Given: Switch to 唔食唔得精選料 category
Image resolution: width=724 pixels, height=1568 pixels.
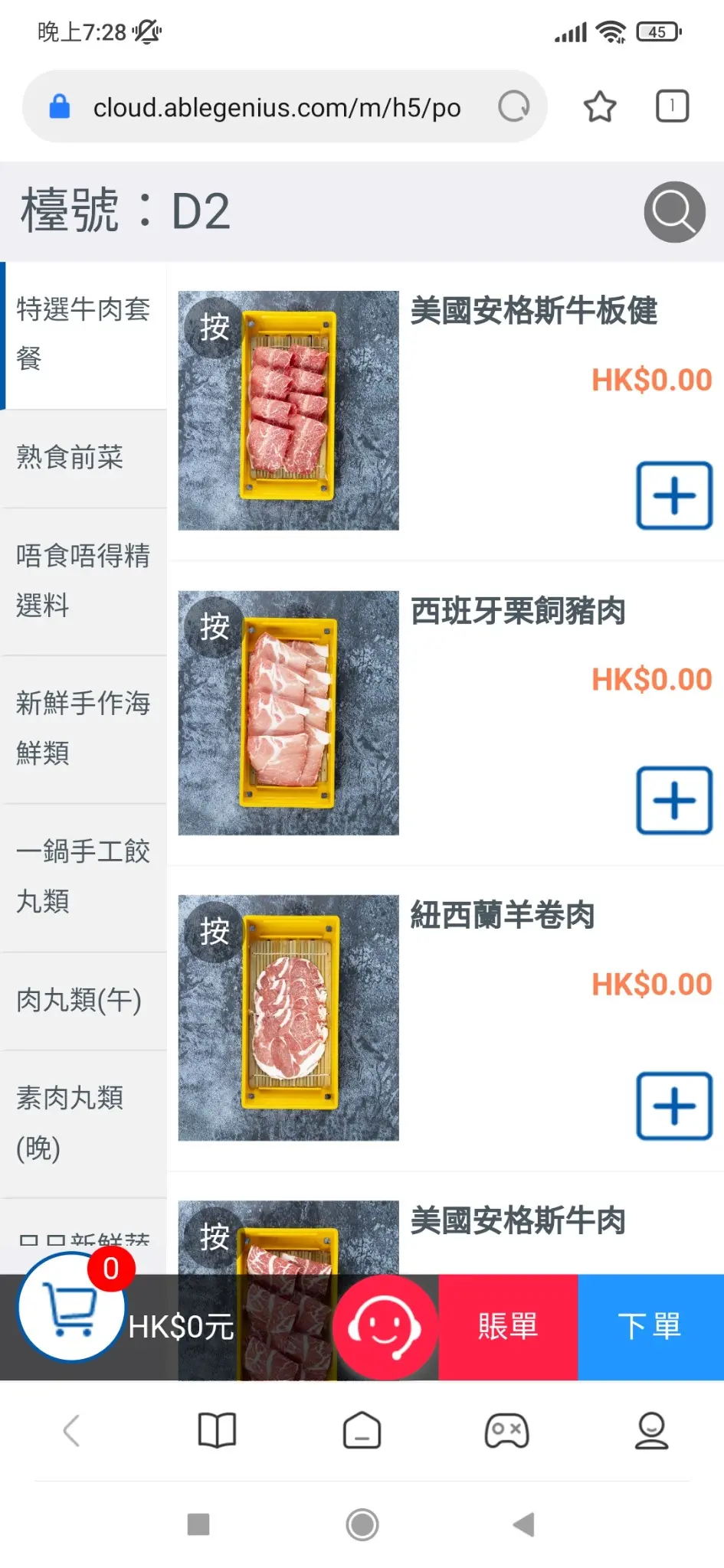Looking at the screenshot, I should tap(83, 581).
